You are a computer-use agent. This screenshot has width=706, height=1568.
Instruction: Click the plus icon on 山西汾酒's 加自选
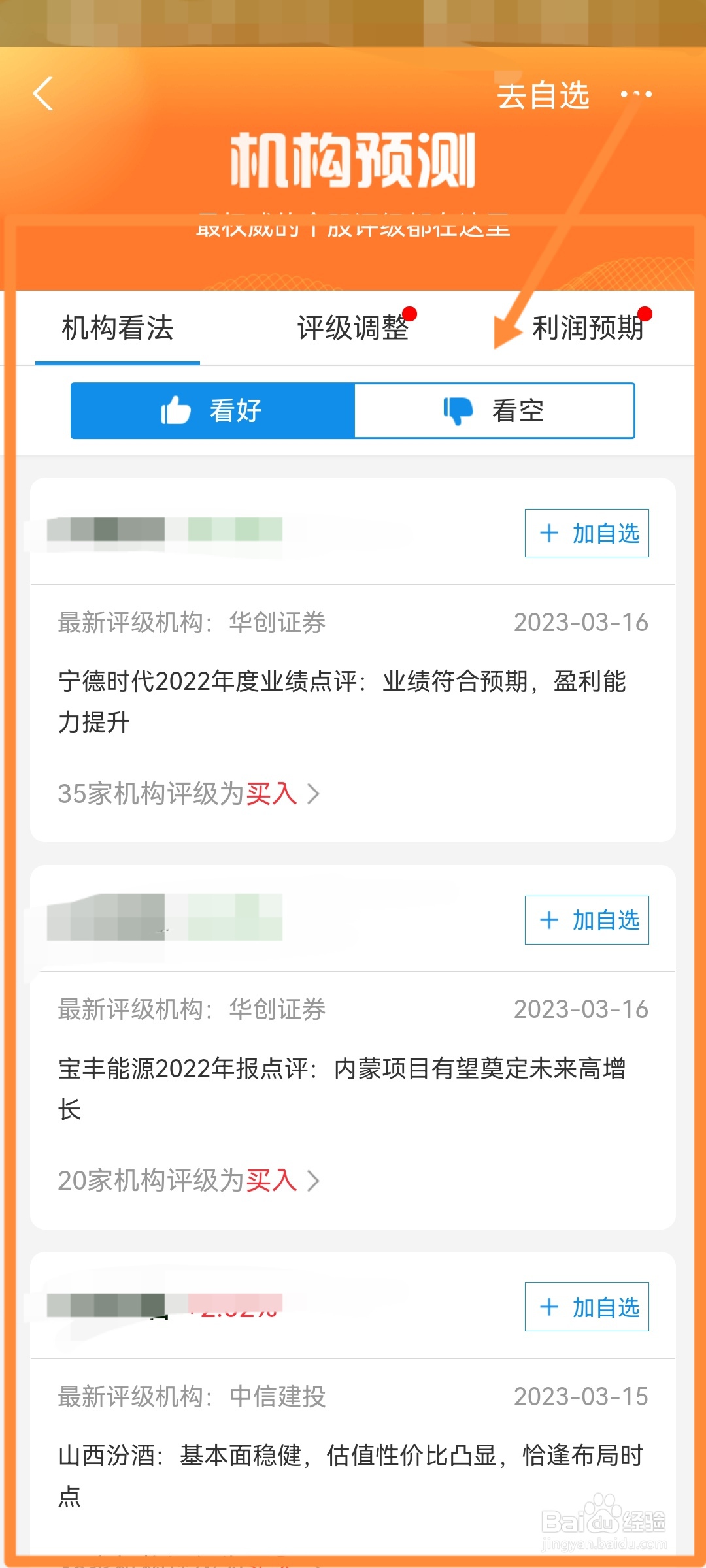pos(548,1307)
